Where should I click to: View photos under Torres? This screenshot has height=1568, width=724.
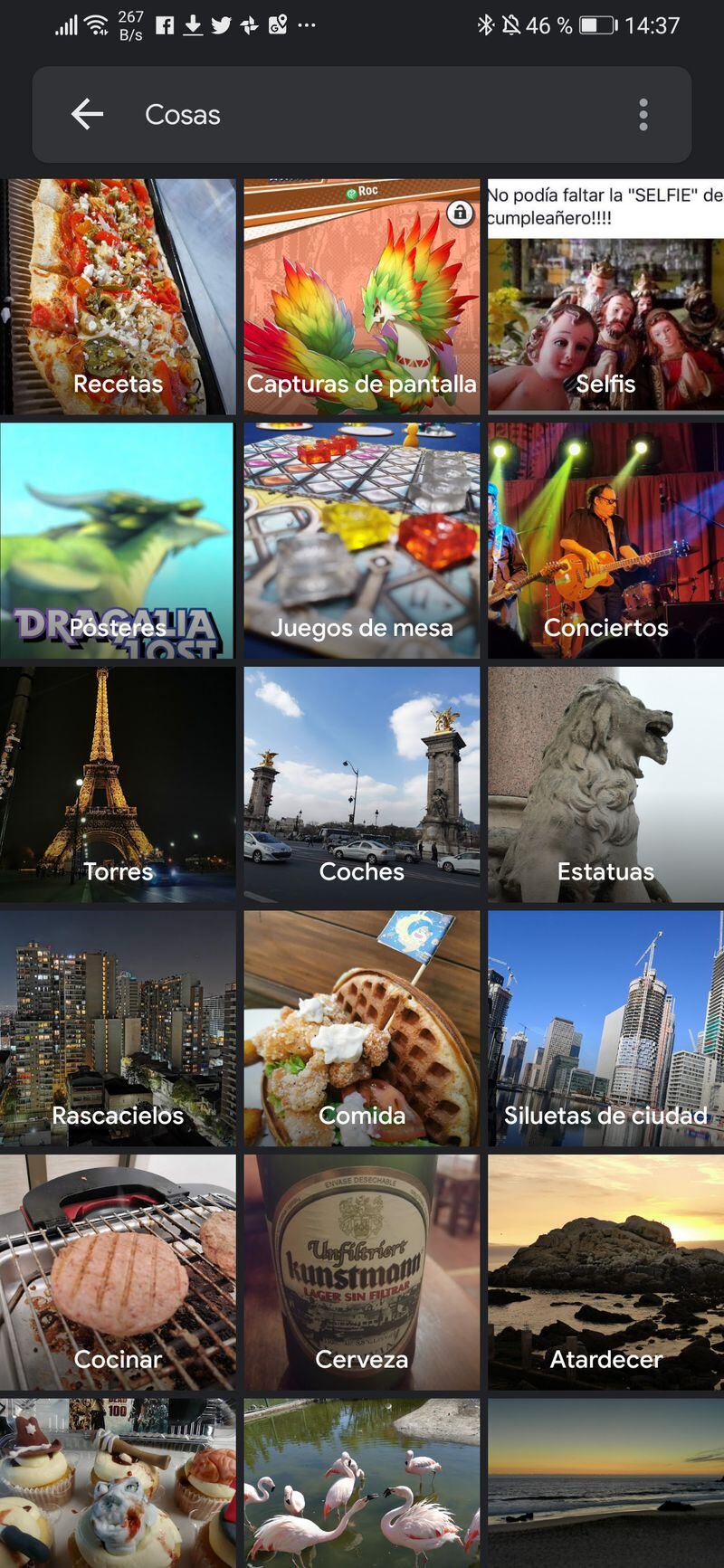pos(118,784)
